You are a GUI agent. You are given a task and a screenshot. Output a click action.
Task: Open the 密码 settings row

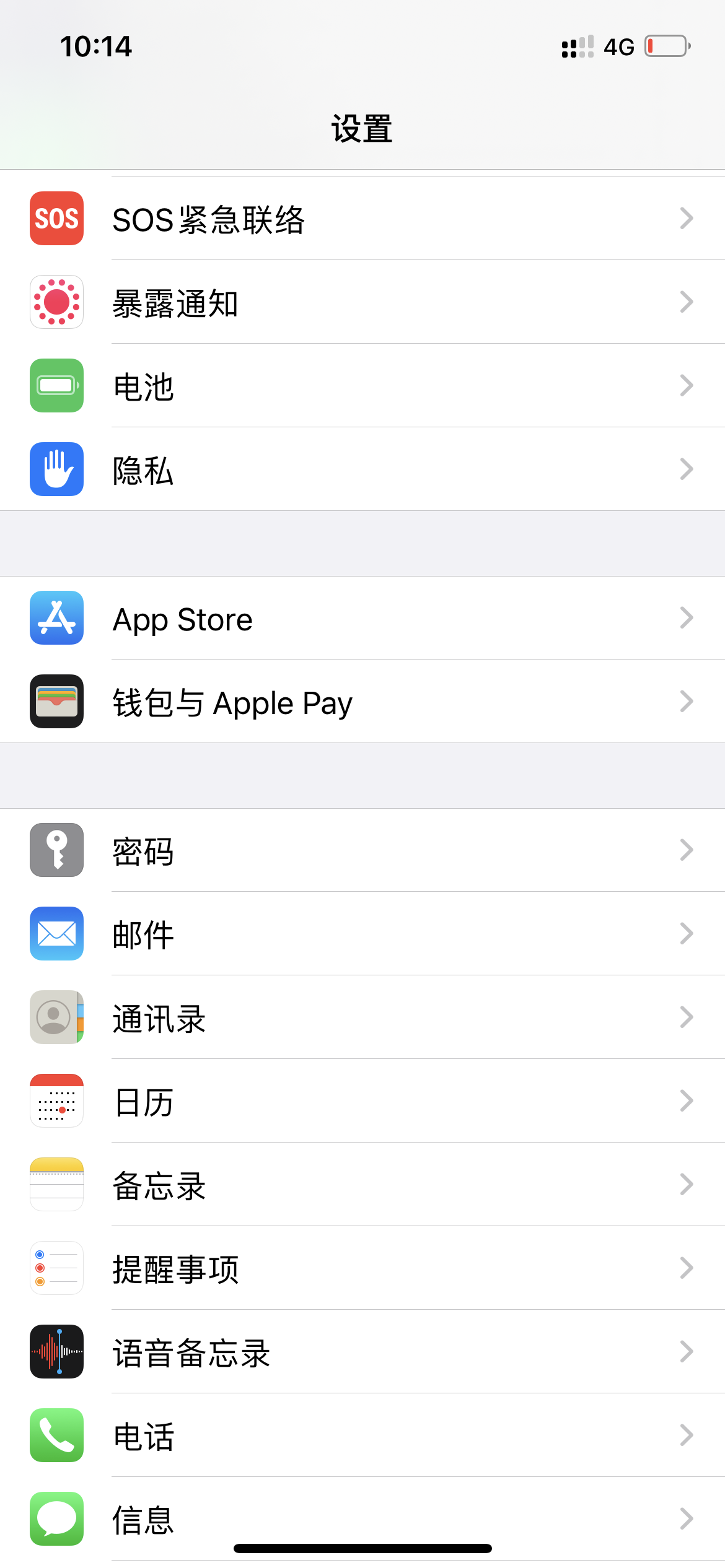[362, 850]
